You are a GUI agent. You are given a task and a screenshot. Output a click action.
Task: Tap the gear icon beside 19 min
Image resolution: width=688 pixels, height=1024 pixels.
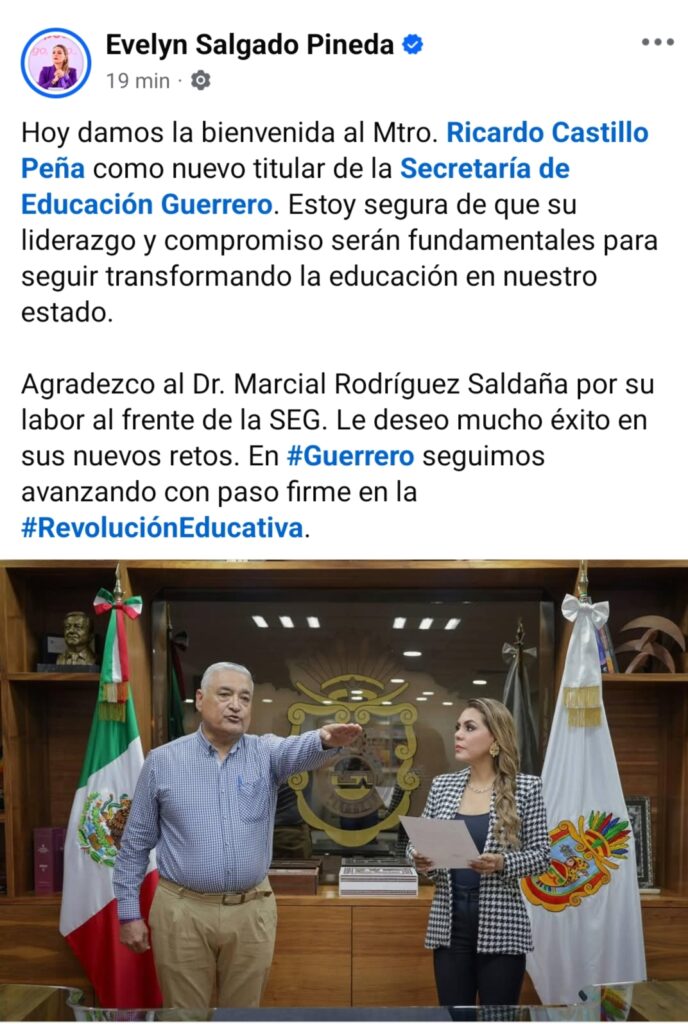click(201, 81)
